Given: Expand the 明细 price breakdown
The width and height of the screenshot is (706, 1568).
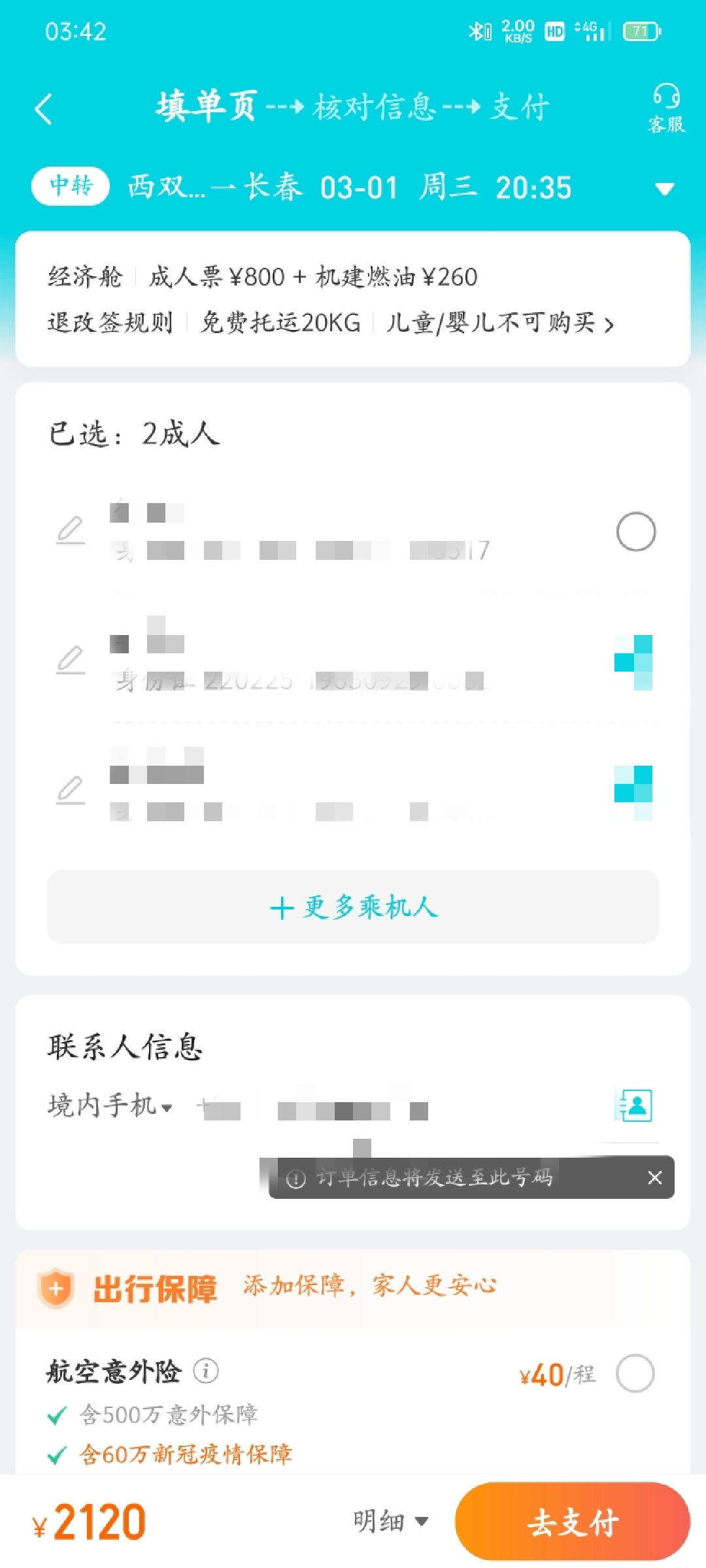Looking at the screenshot, I should 391,1522.
